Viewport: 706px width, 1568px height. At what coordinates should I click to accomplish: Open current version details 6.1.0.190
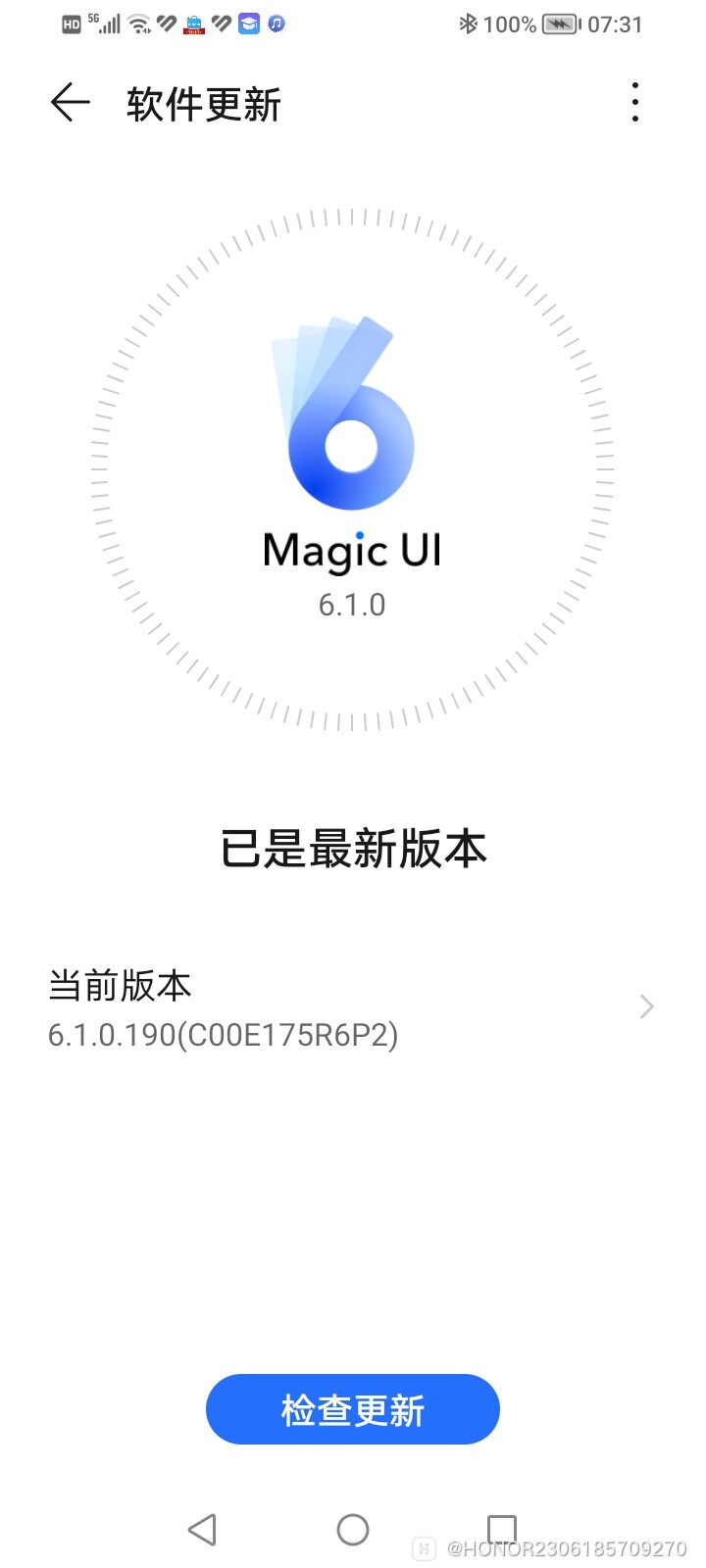point(224,1034)
